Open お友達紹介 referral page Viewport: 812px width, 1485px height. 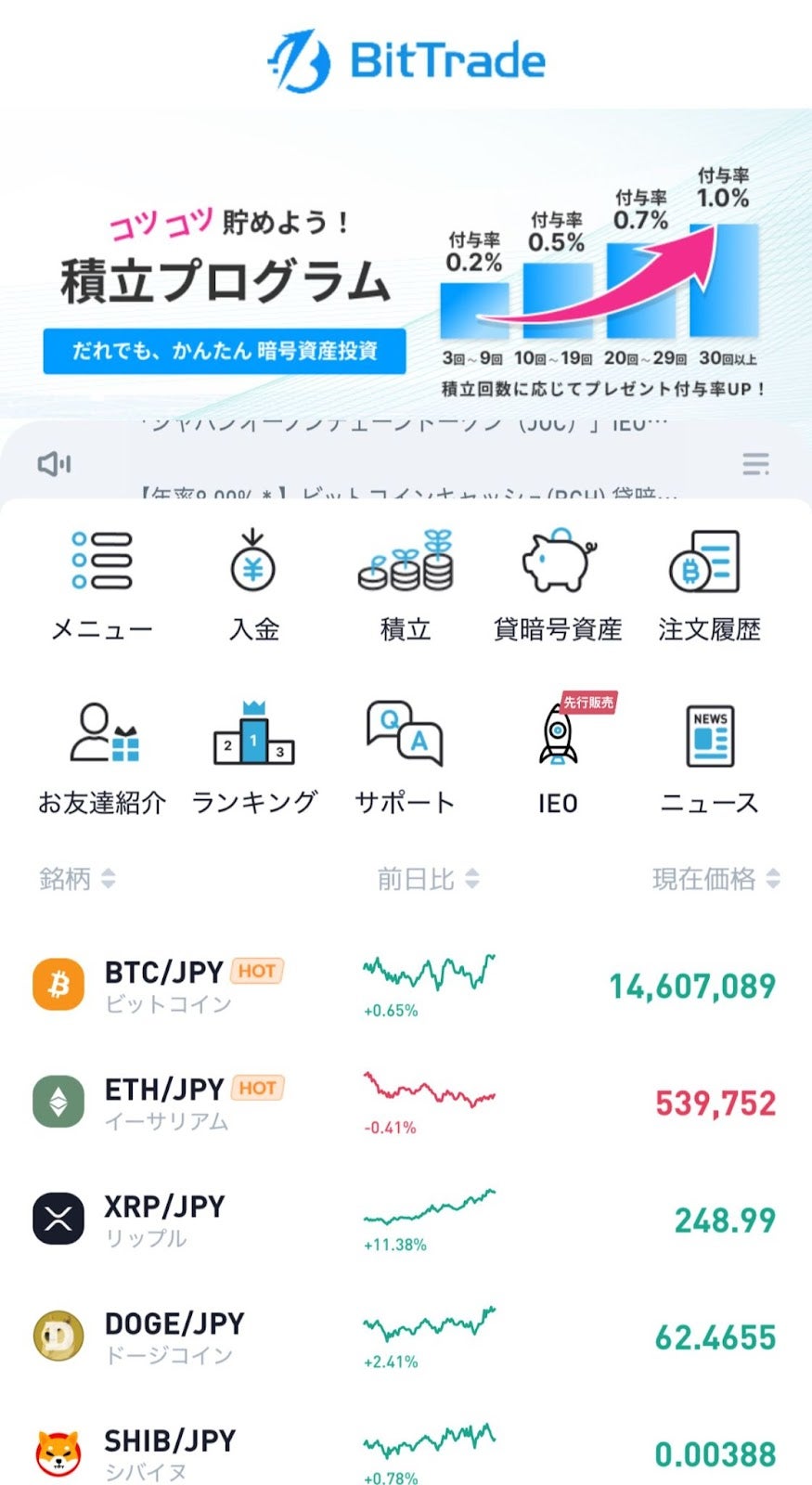pos(101,757)
